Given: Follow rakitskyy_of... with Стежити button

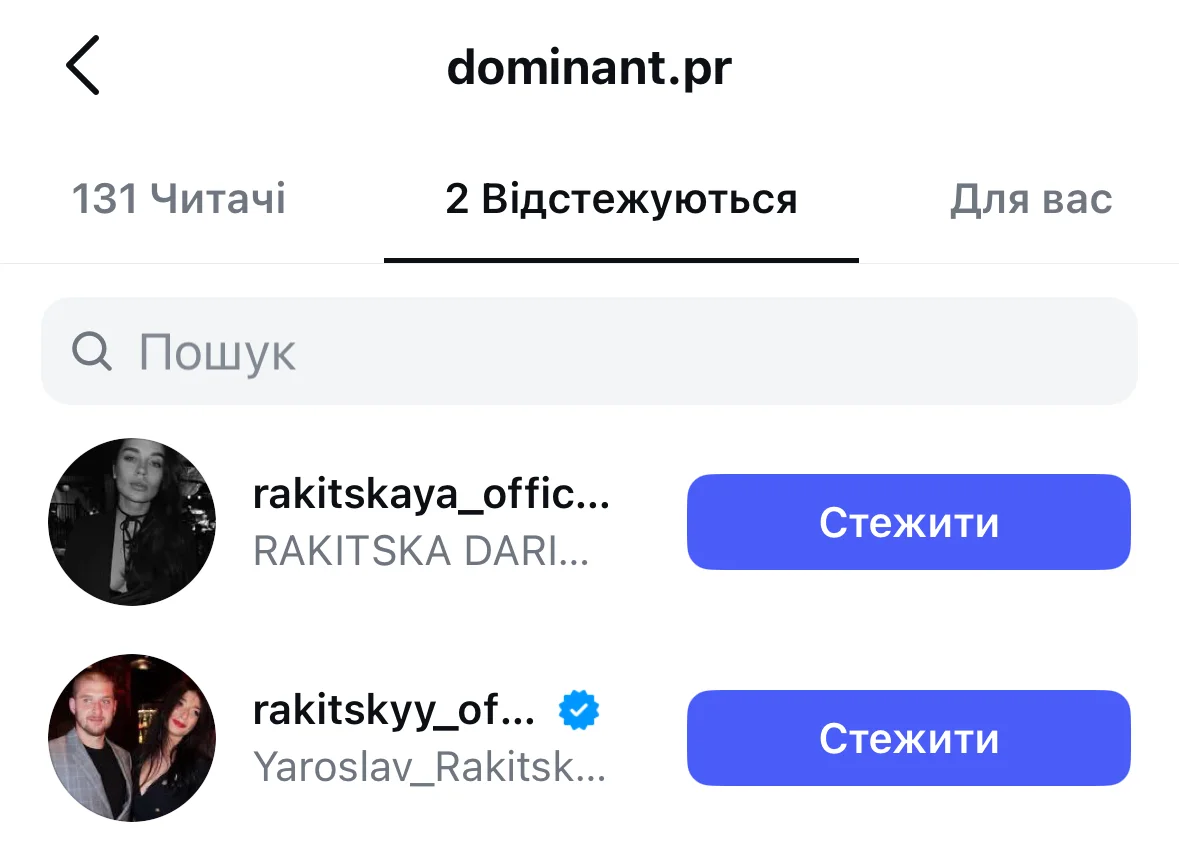Looking at the screenshot, I should pyautogui.click(x=908, y=738).
